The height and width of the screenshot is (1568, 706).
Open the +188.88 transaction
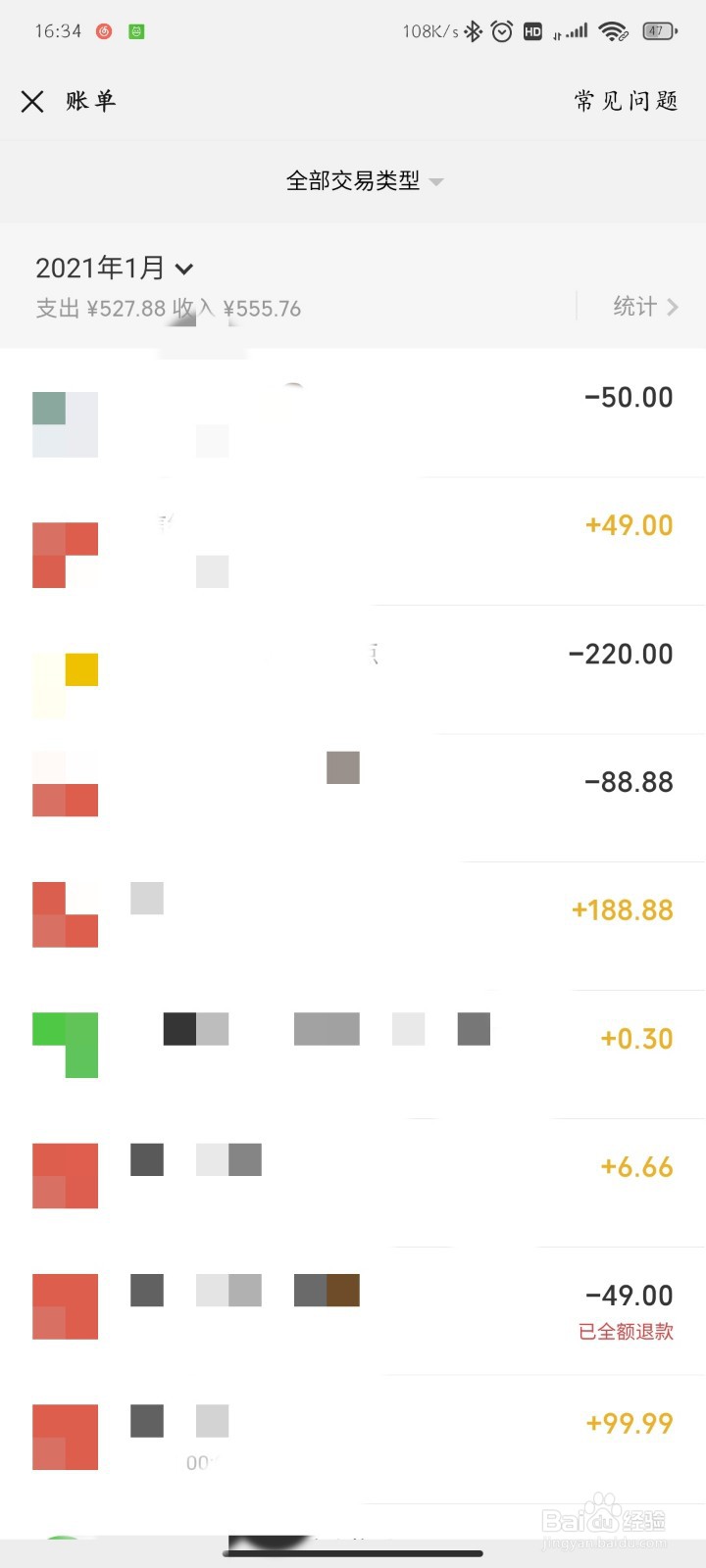[x=353, y=927]
